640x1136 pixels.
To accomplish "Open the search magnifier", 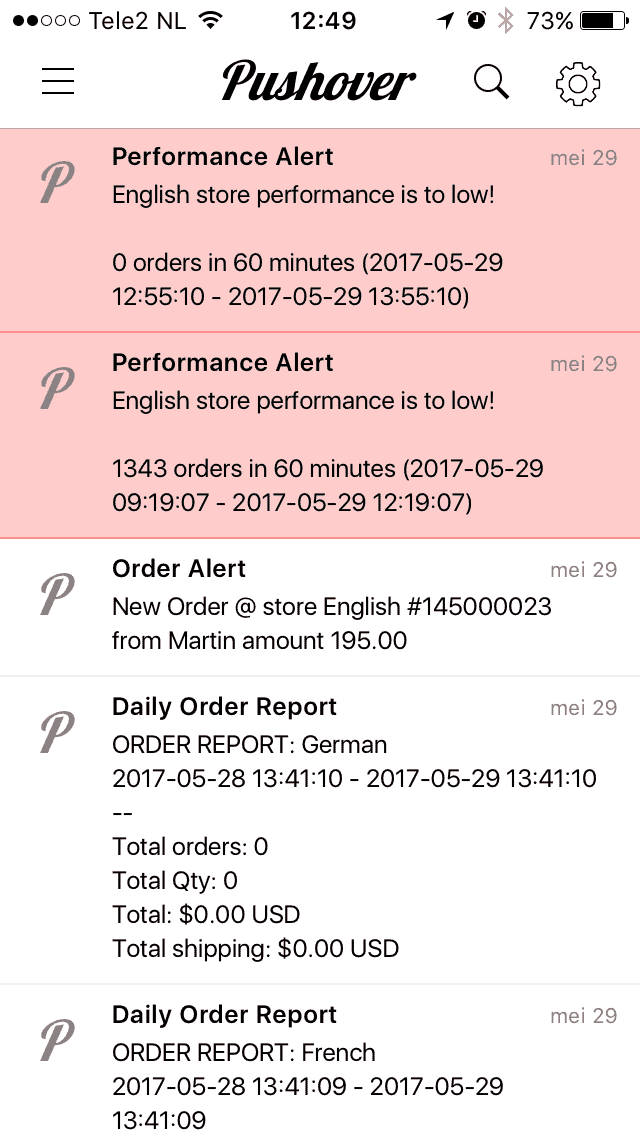I will click(x=491, y=81).
